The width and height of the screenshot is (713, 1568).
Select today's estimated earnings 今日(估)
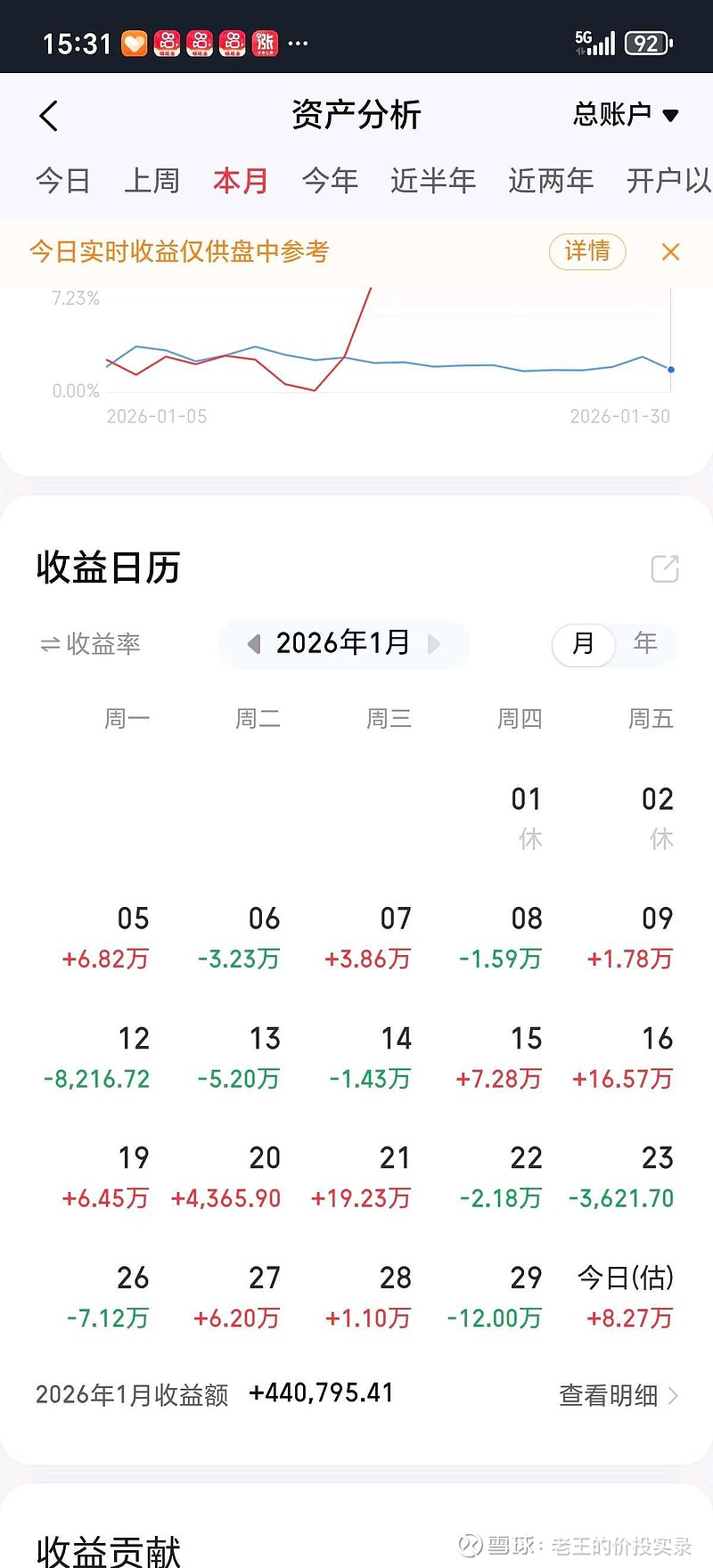(629, 1278)
